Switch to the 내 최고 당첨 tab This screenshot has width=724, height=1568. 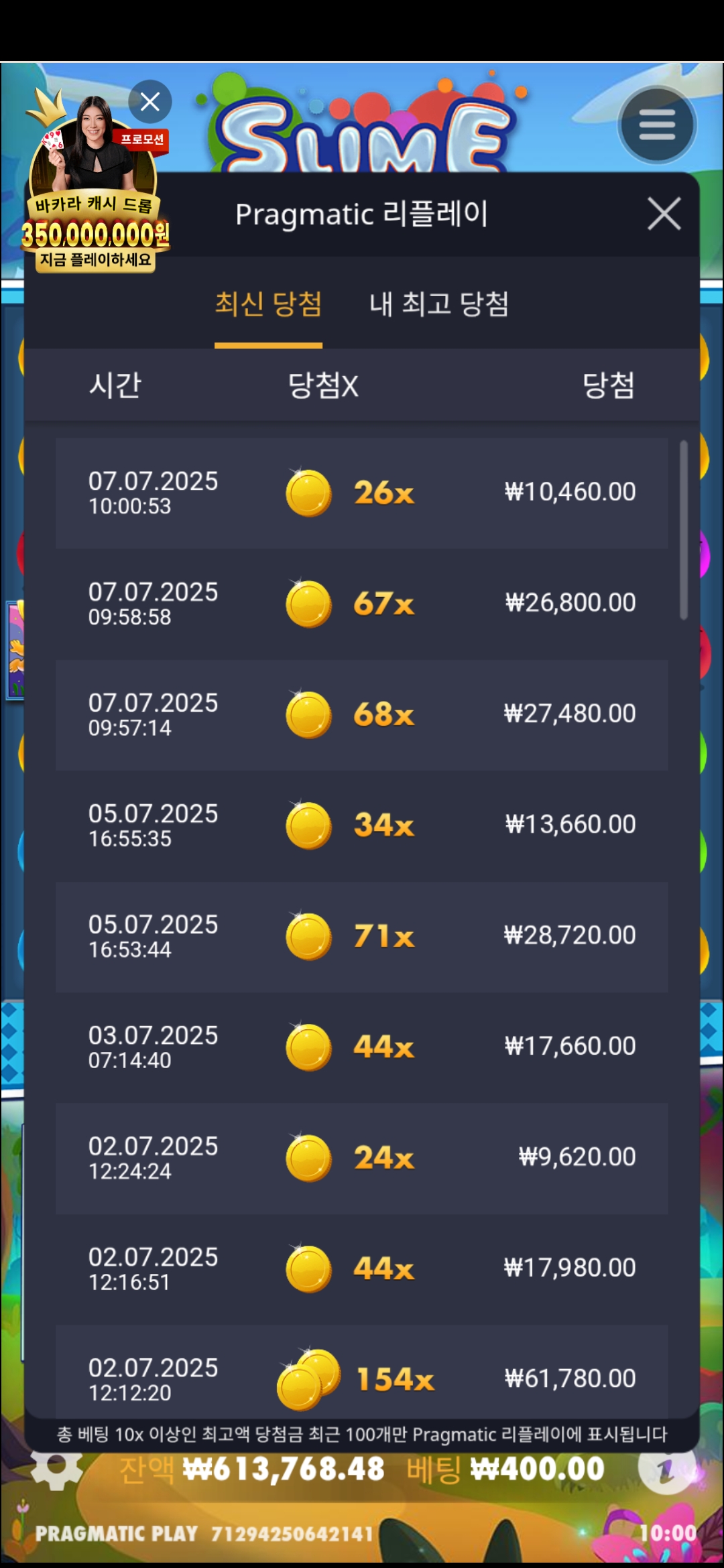coord(439,305)
